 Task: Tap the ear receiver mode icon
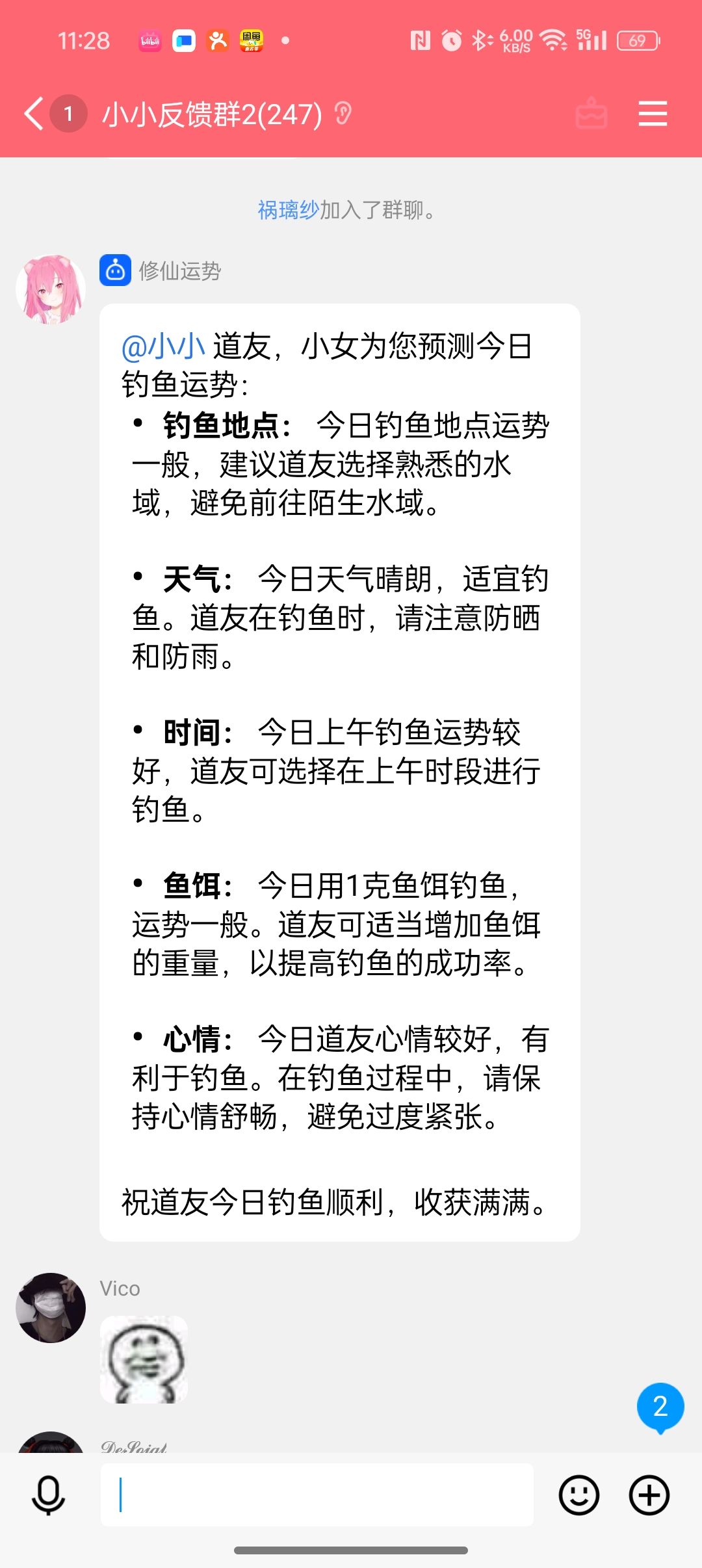[x=343, y=114]
